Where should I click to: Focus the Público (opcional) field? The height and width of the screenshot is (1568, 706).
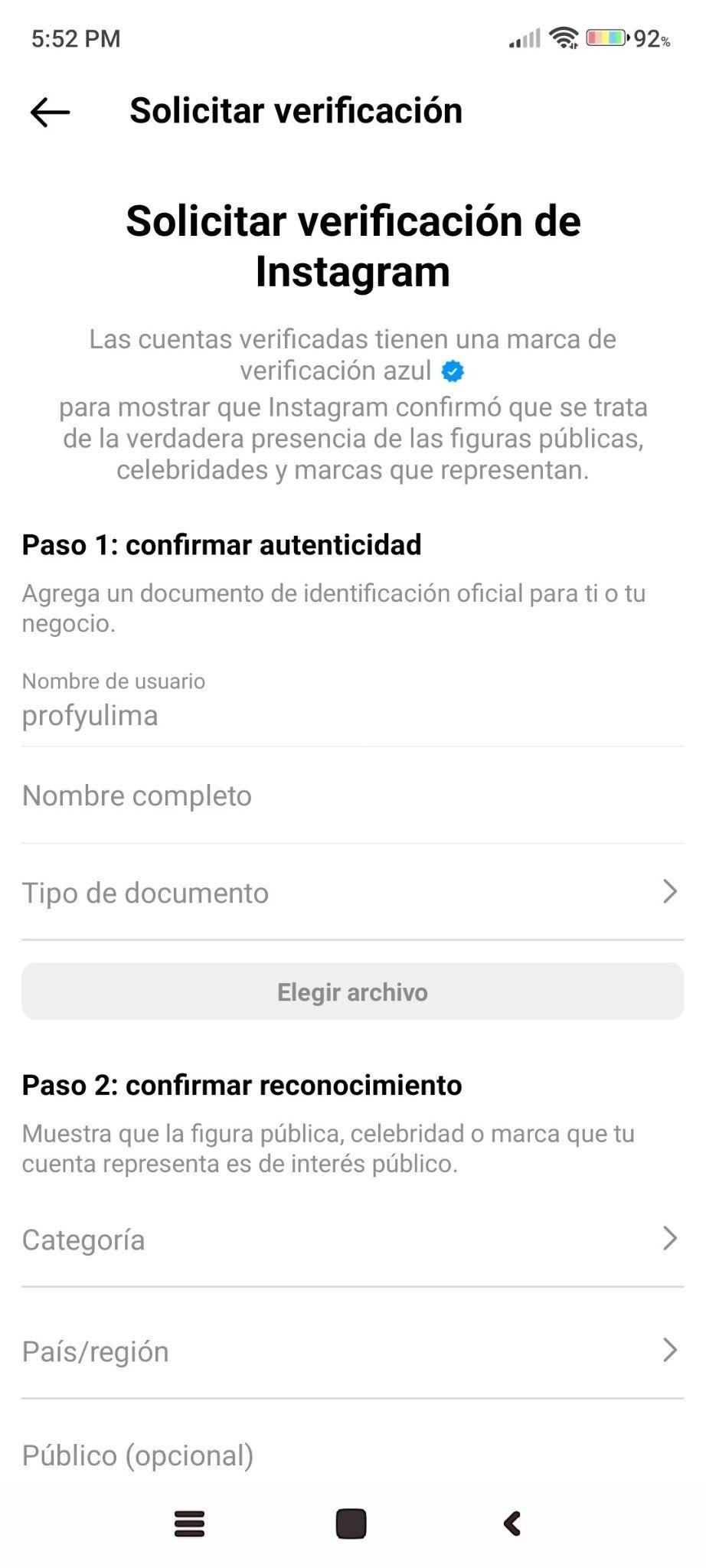coord(352,1455)
